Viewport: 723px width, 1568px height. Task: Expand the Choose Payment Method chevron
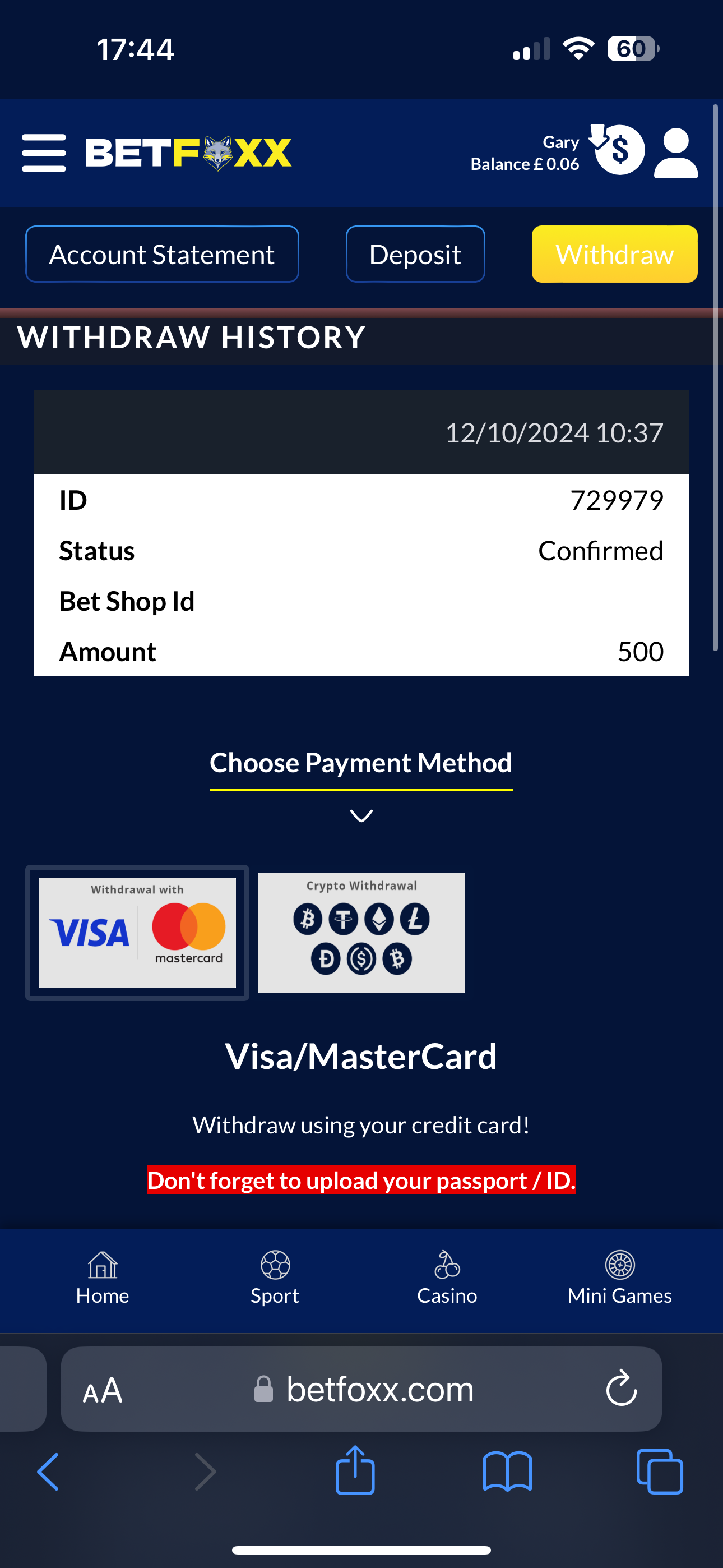[x=361, y=815]
